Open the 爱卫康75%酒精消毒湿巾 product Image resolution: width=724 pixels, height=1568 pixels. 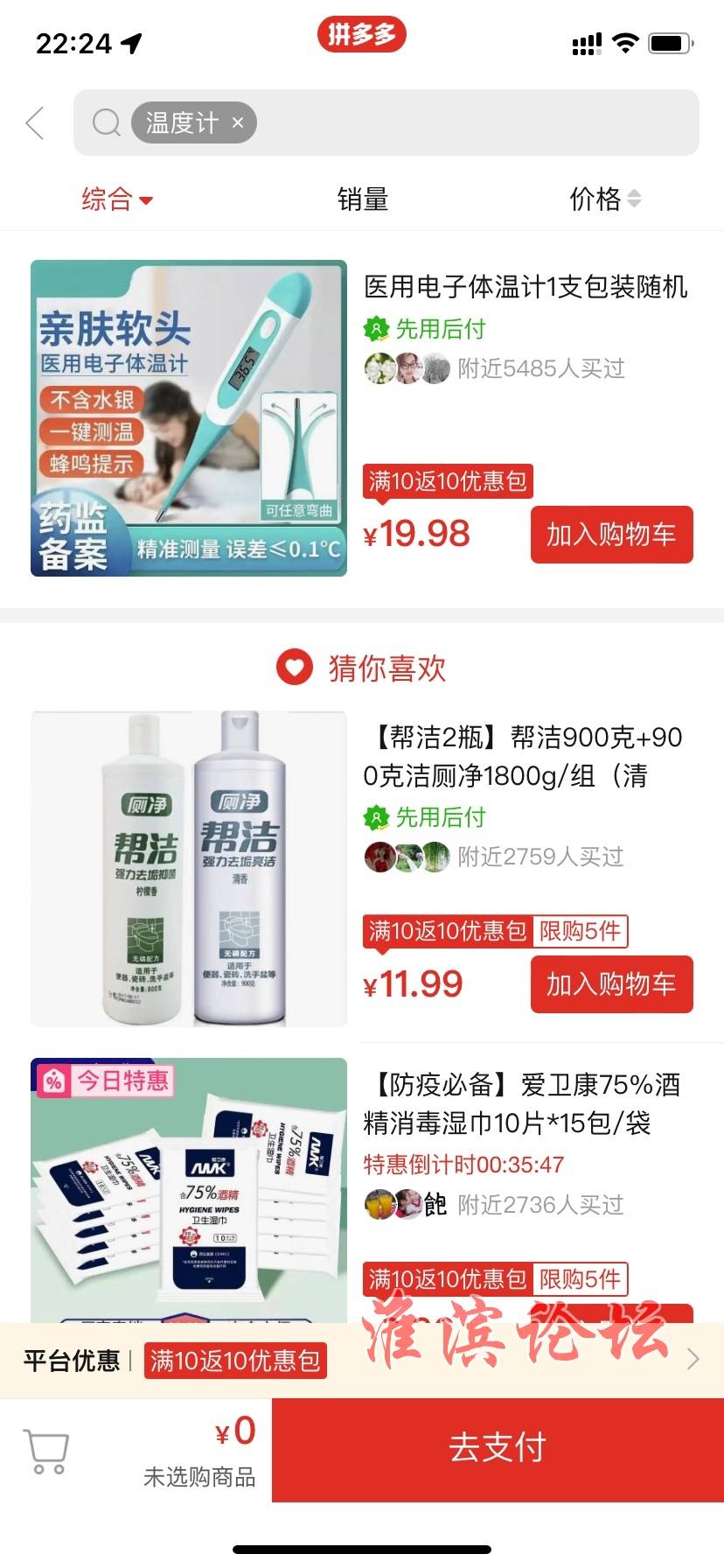pyautogui.click(x=522, y=1103)
